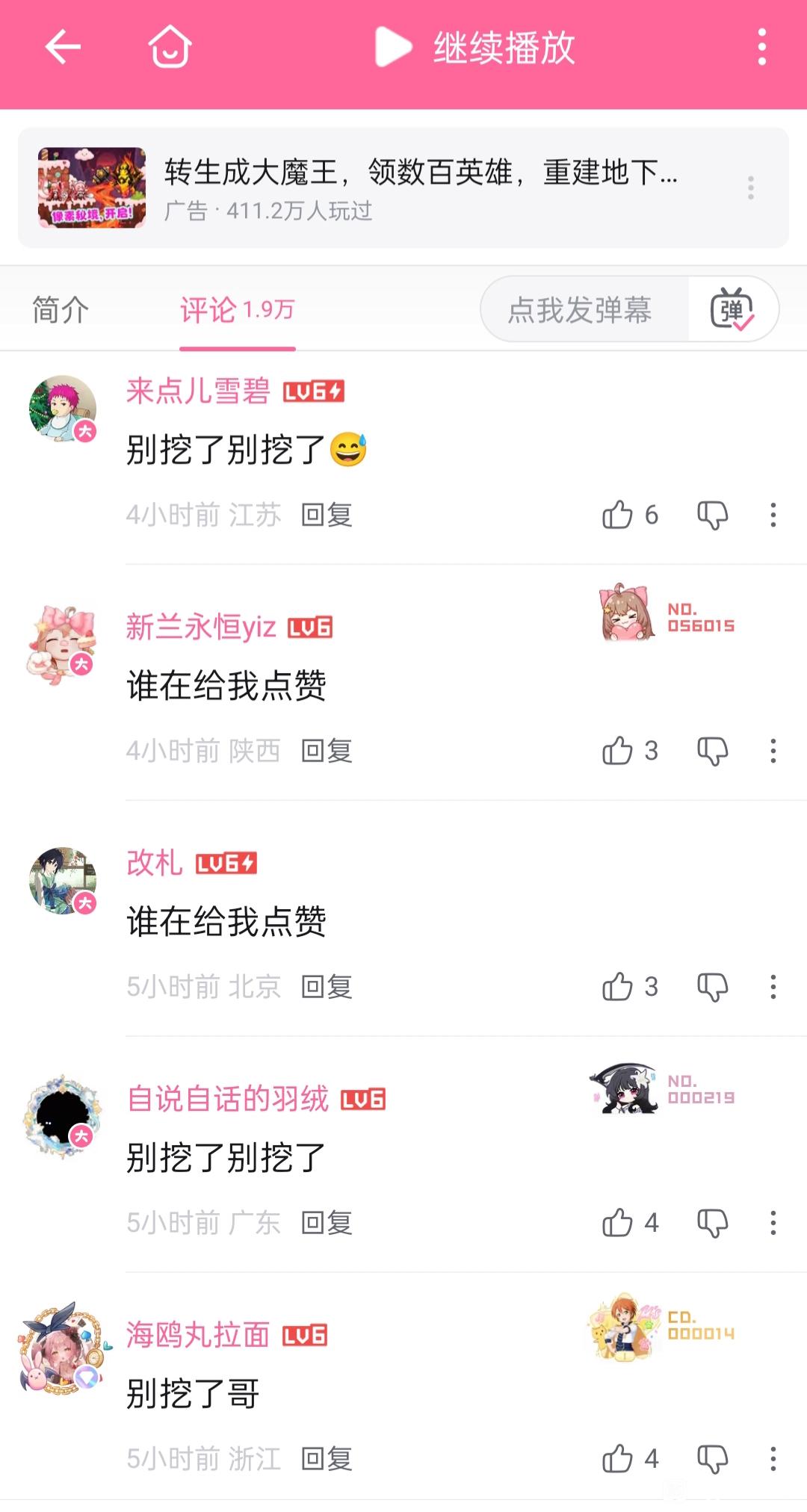The height and width of the screenshot is (1512, 807).
Task: Open 改札's profile via username
Action: pos(155,863)
